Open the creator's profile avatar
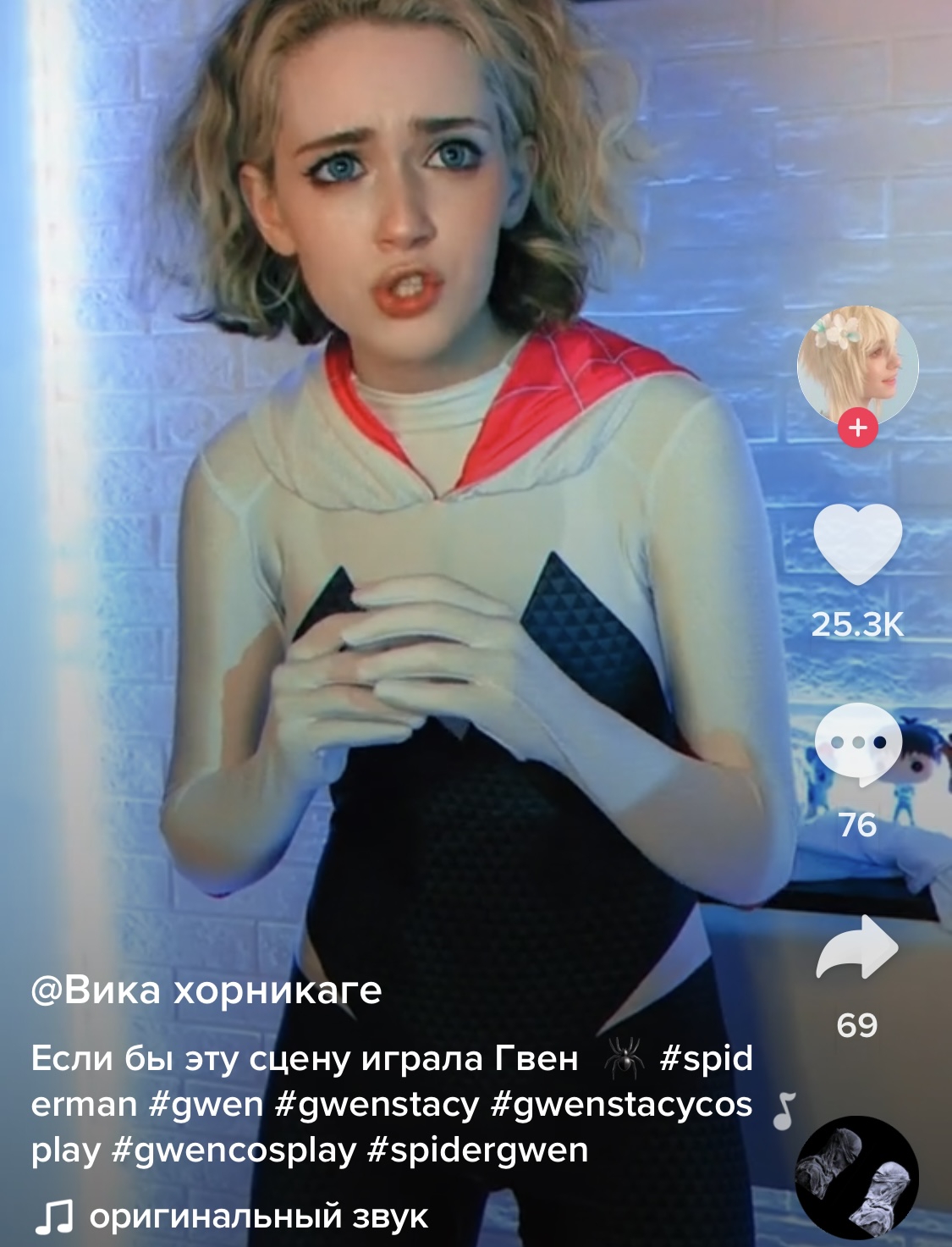Screen dimensions: 952x1247 click(x=857, y=366)
